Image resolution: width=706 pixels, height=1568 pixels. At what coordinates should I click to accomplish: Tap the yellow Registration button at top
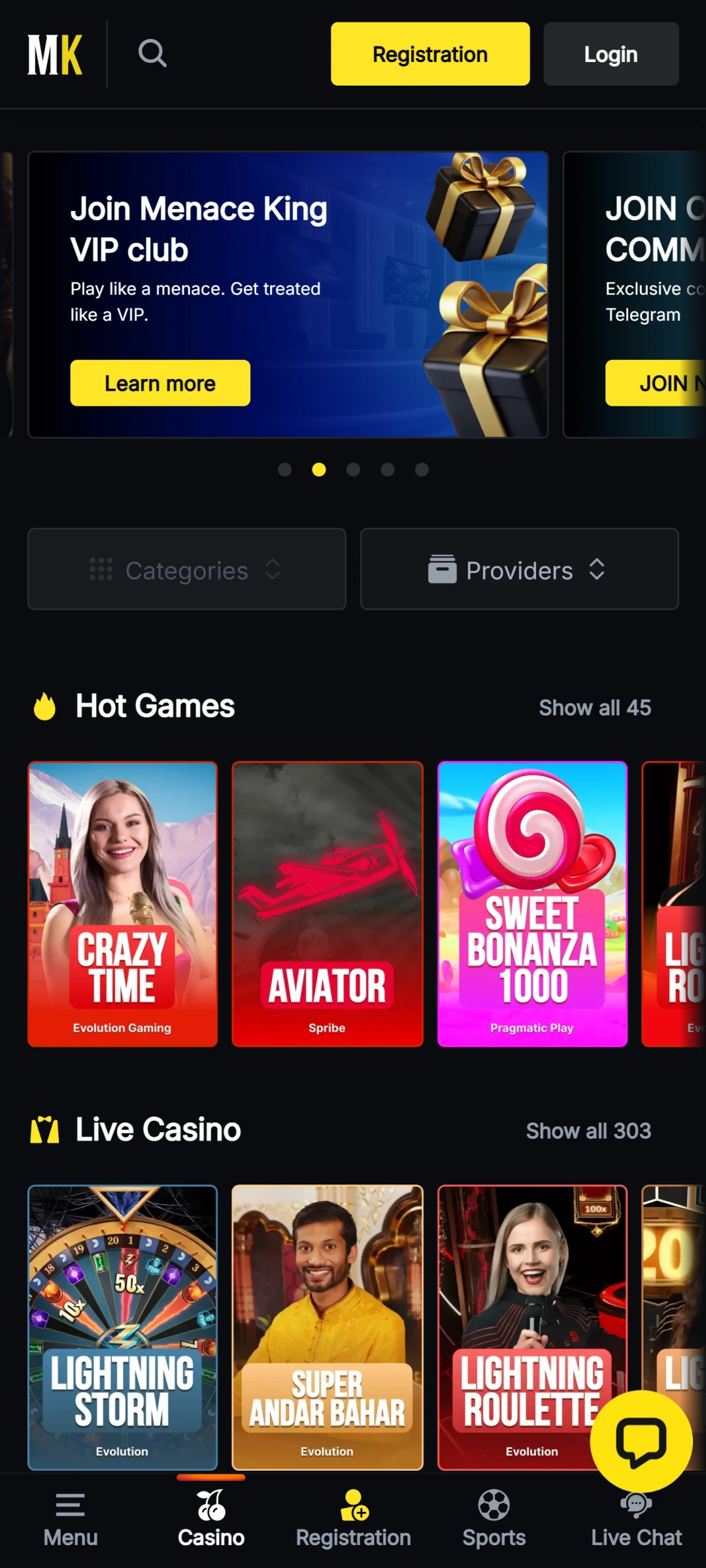point(430,54)
